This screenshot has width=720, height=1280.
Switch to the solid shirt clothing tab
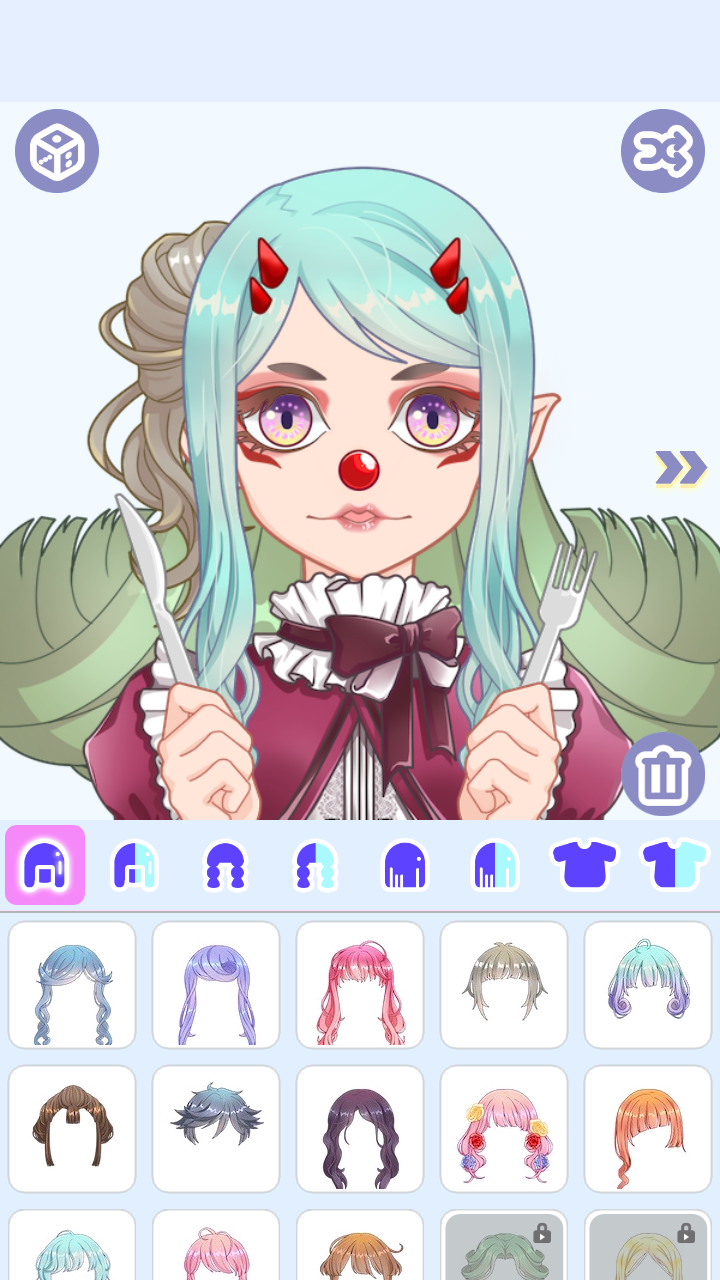pos(585,865)
